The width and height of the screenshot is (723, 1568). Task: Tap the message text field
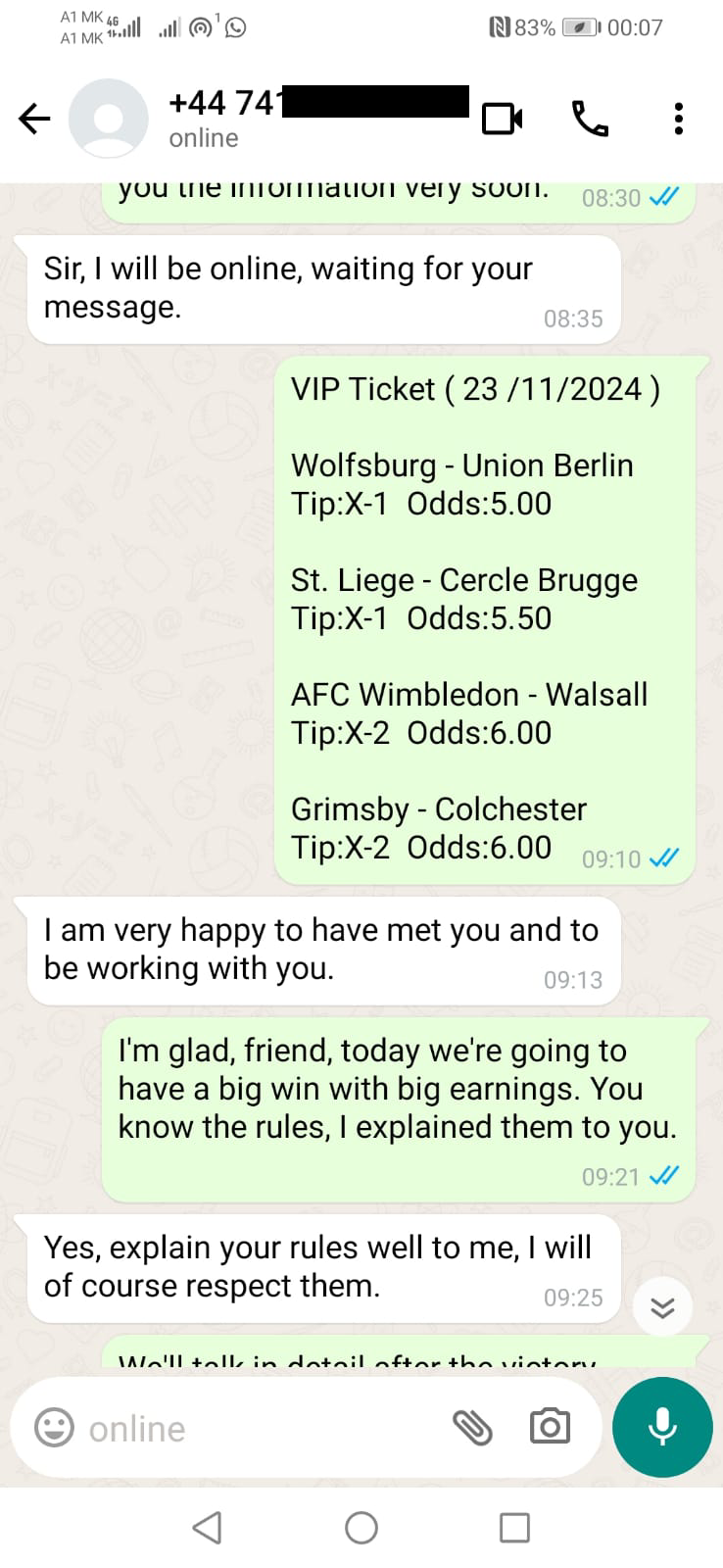coord(255,1429)
